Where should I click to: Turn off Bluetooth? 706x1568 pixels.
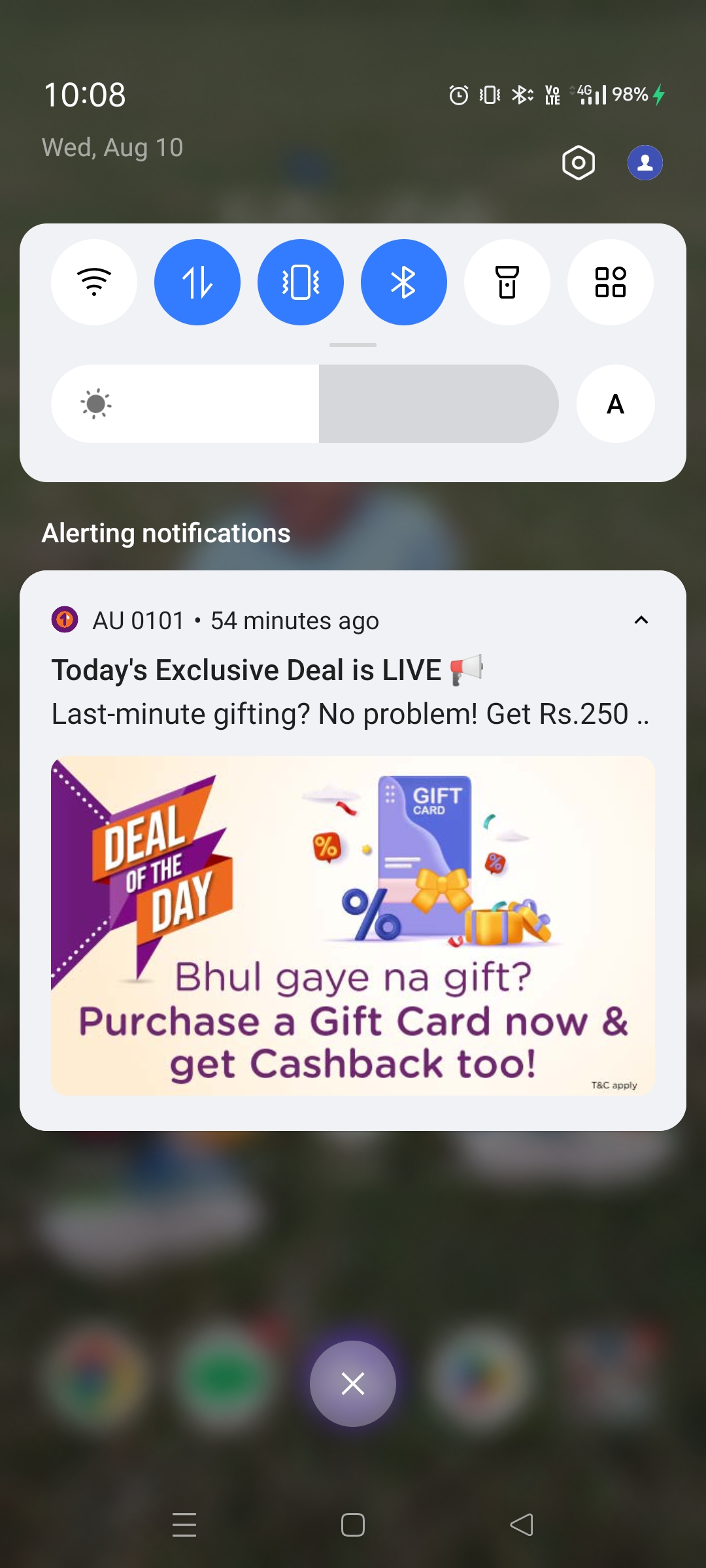(x=404, y=282)
